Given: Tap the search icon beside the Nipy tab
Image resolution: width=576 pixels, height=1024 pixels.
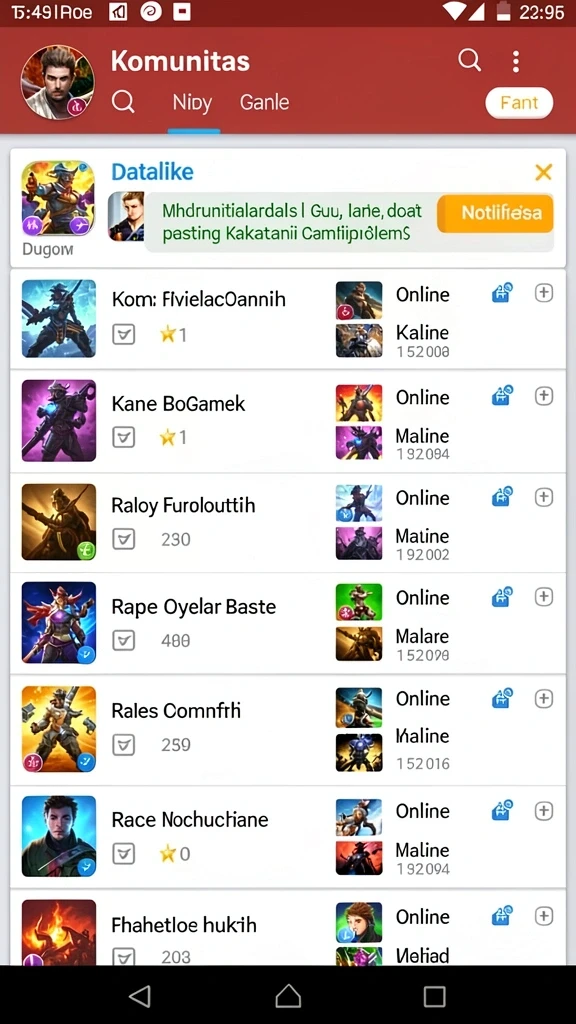Looking at the screenshot, I should pyautogui.click(x=123, y=102).
